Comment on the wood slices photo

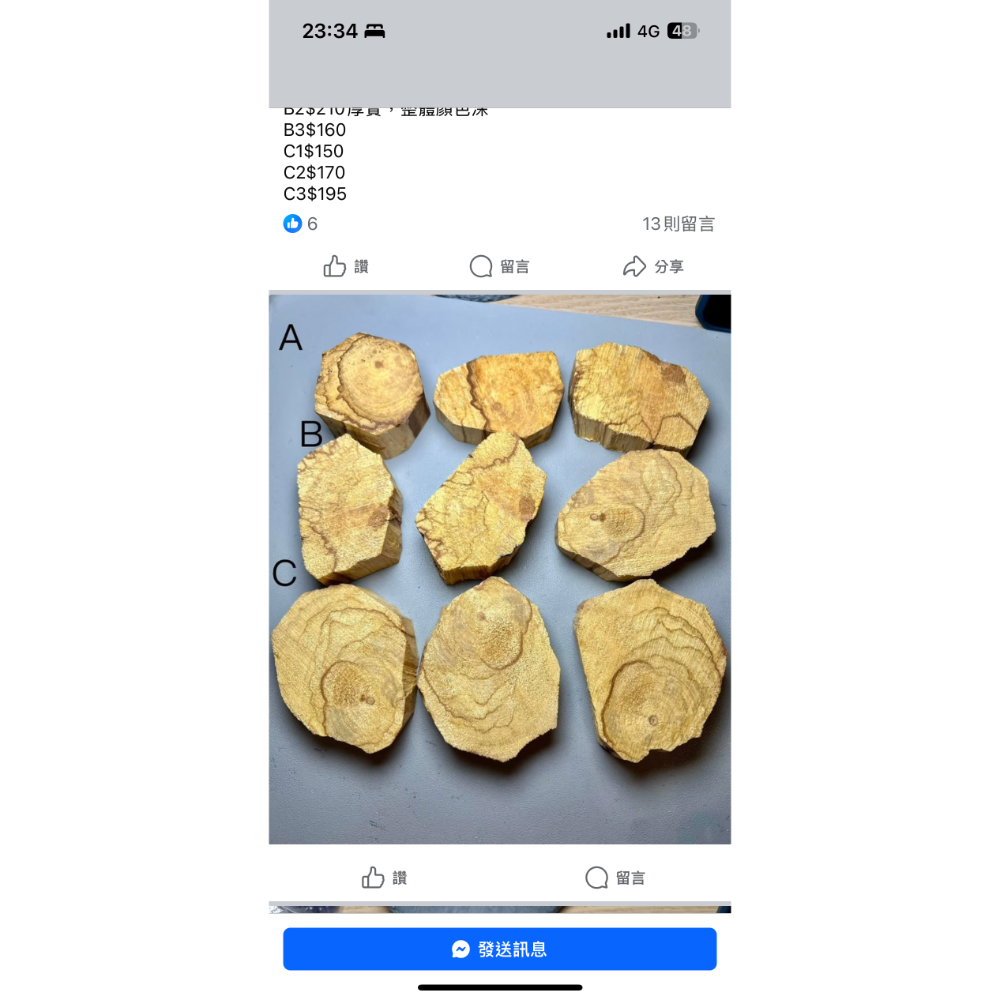coord(615,878)
